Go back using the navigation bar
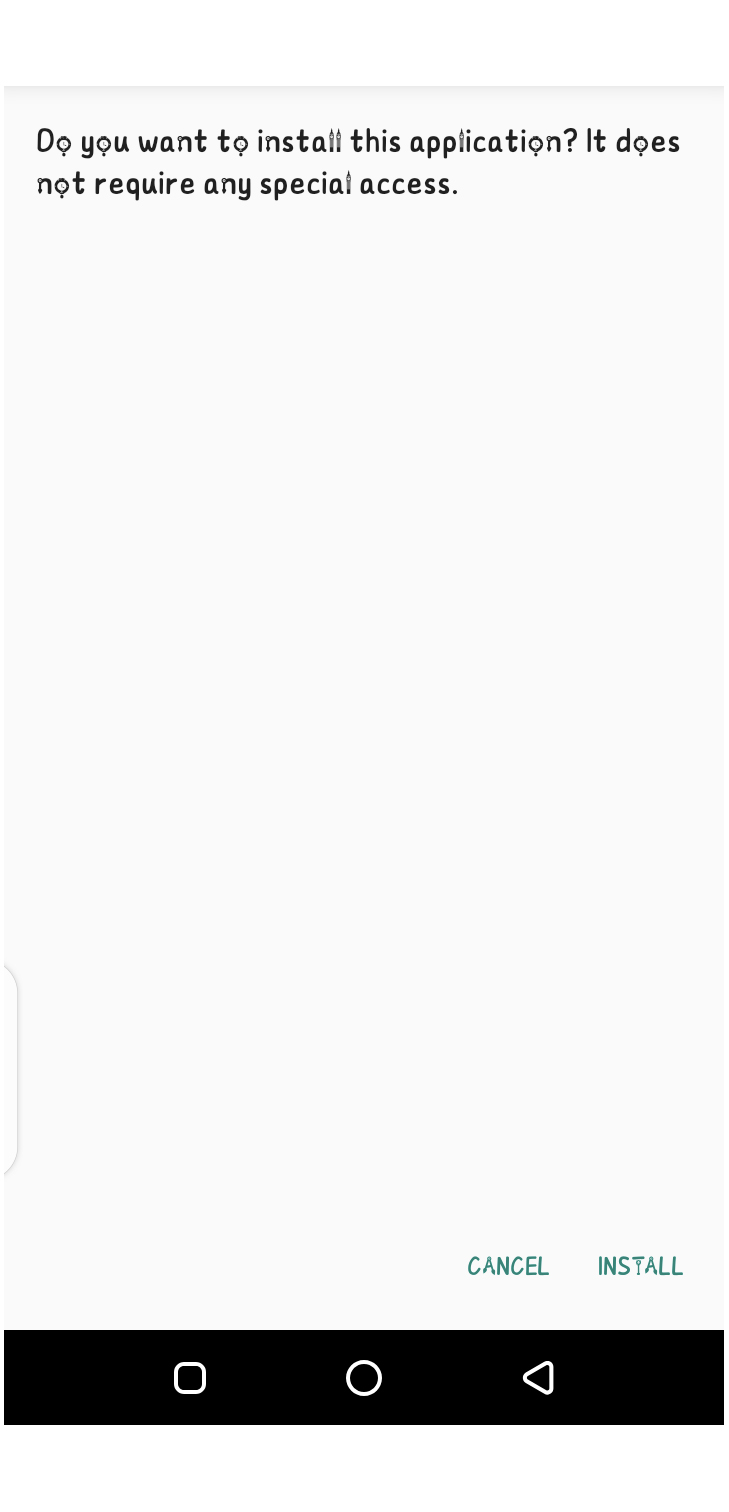 pyautogui.click(x=538, y=1378)
